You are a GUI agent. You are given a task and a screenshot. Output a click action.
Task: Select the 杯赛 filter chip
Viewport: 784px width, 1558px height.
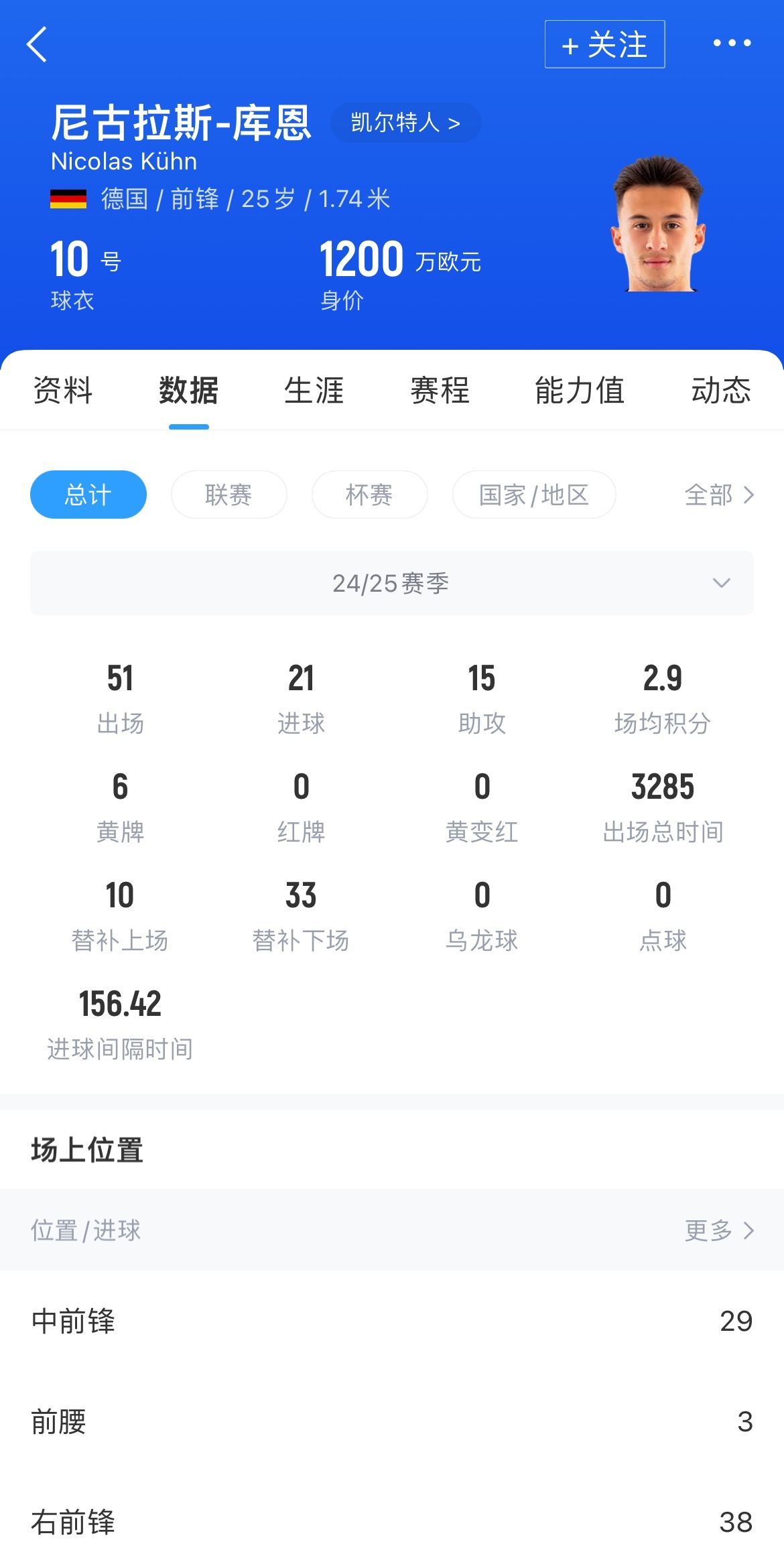tap(369, 495)
